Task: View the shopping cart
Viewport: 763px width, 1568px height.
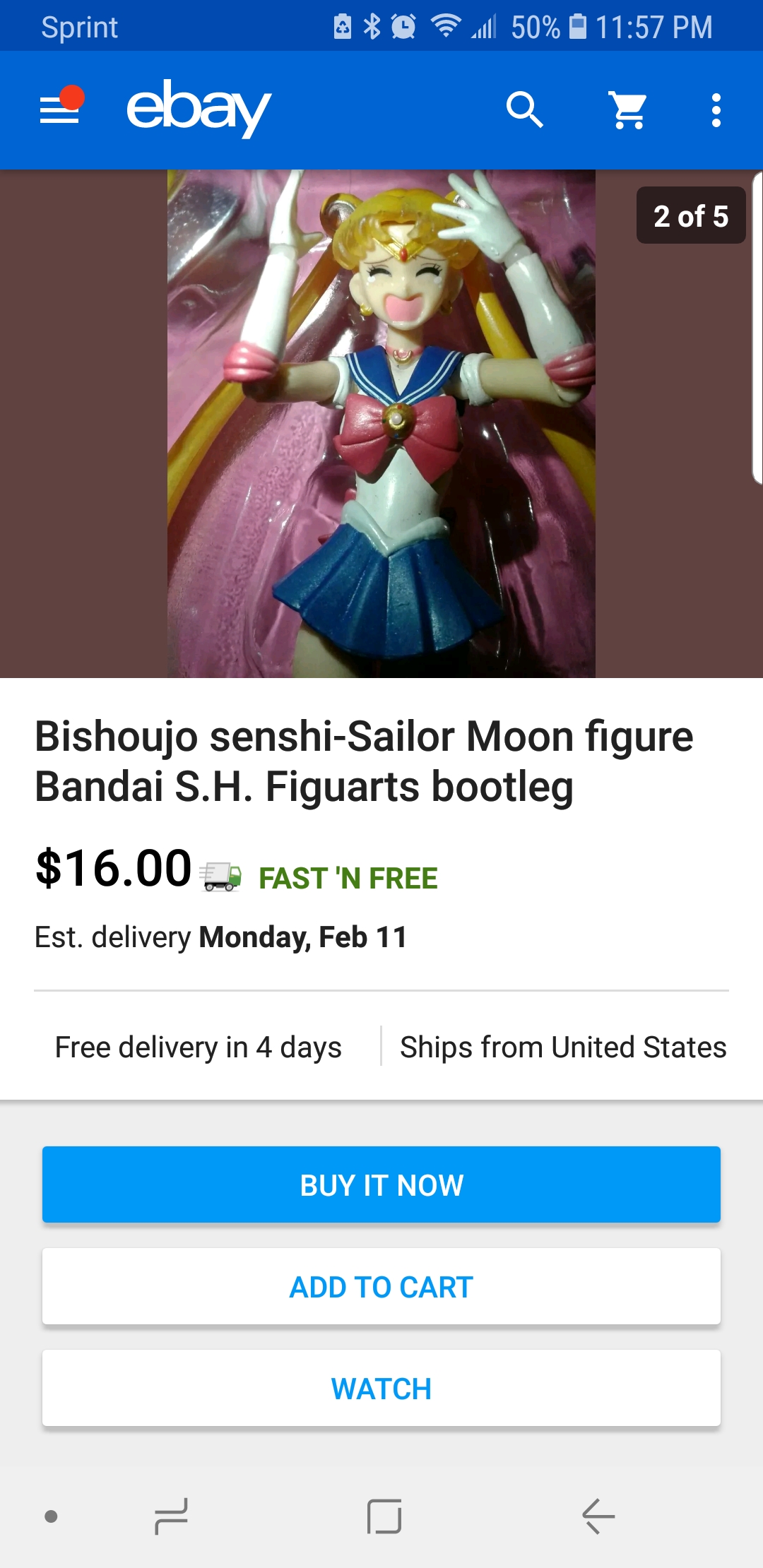Action: click(x=628, y=110)
